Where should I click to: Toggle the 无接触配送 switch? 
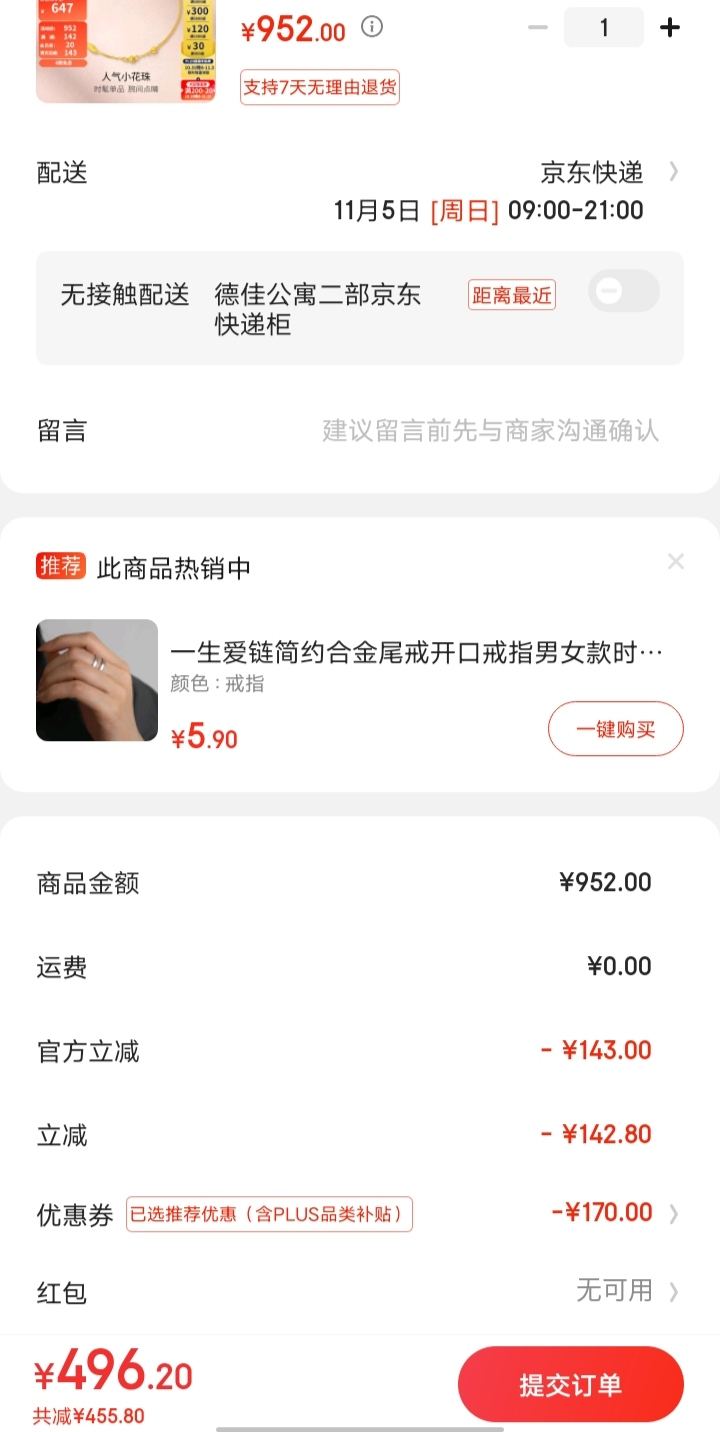click(x=624, y=291)
